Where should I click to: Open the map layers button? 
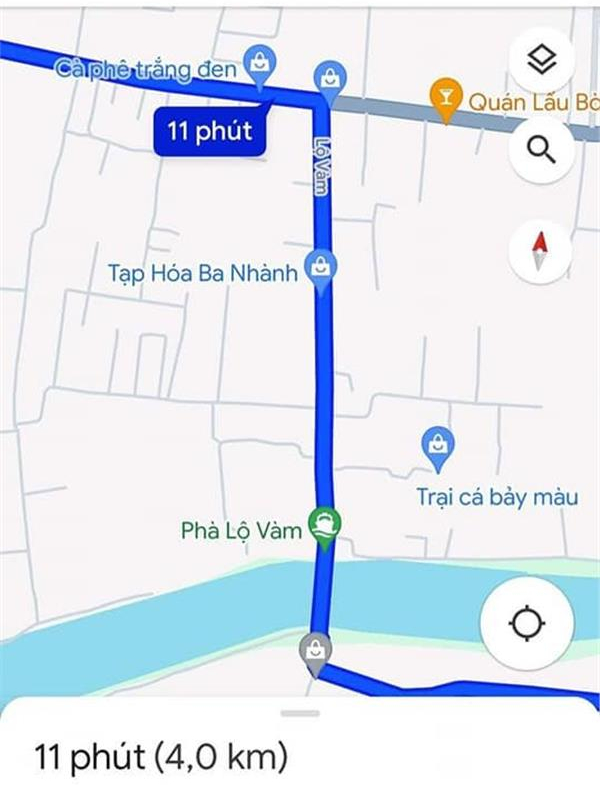pos(541,62)
